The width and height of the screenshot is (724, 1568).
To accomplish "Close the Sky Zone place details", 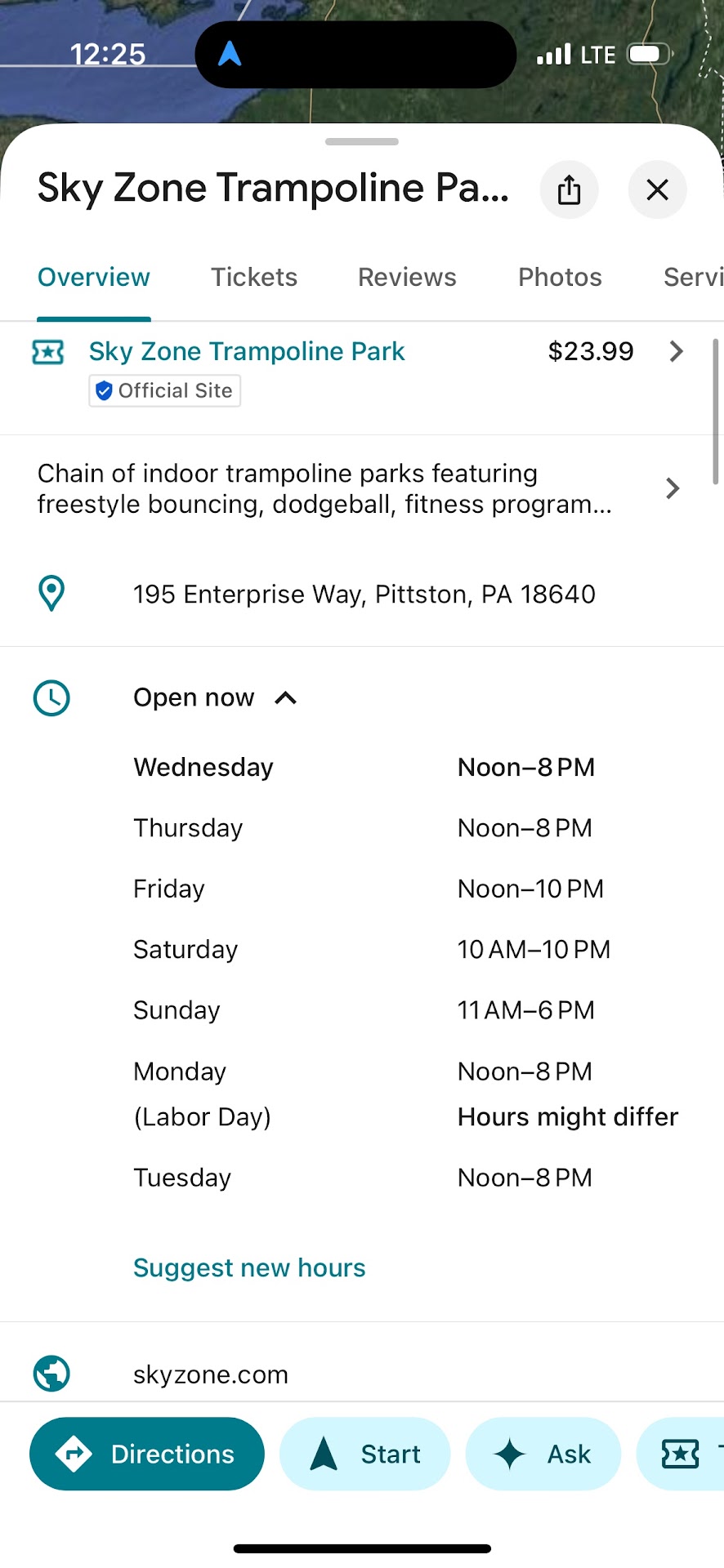I will pos(657,190).
